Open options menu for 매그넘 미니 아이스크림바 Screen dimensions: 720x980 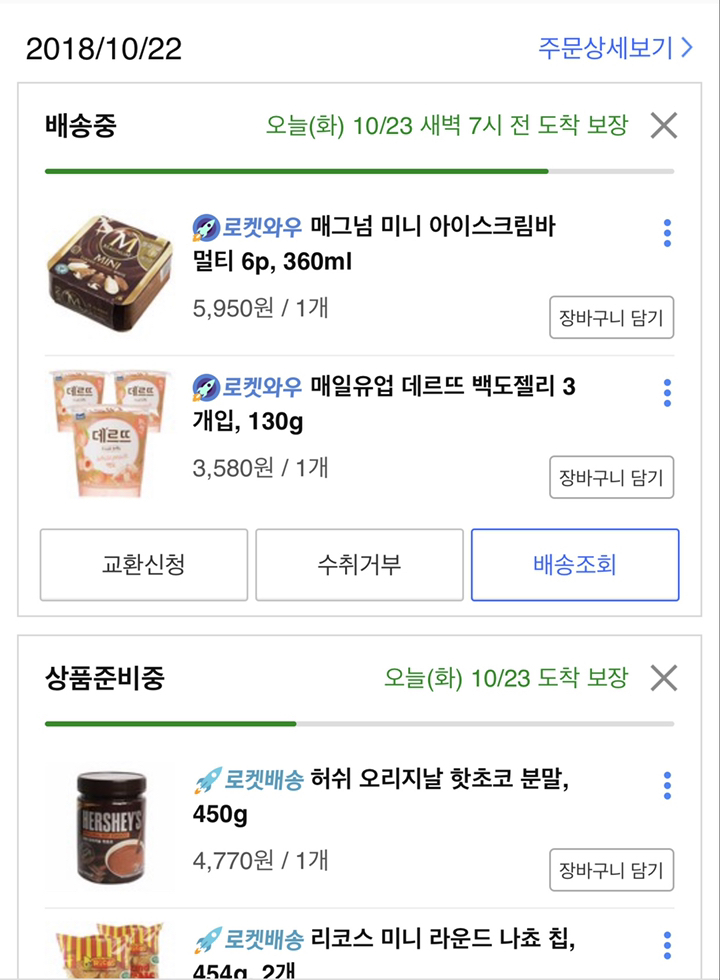pos(667,233)
